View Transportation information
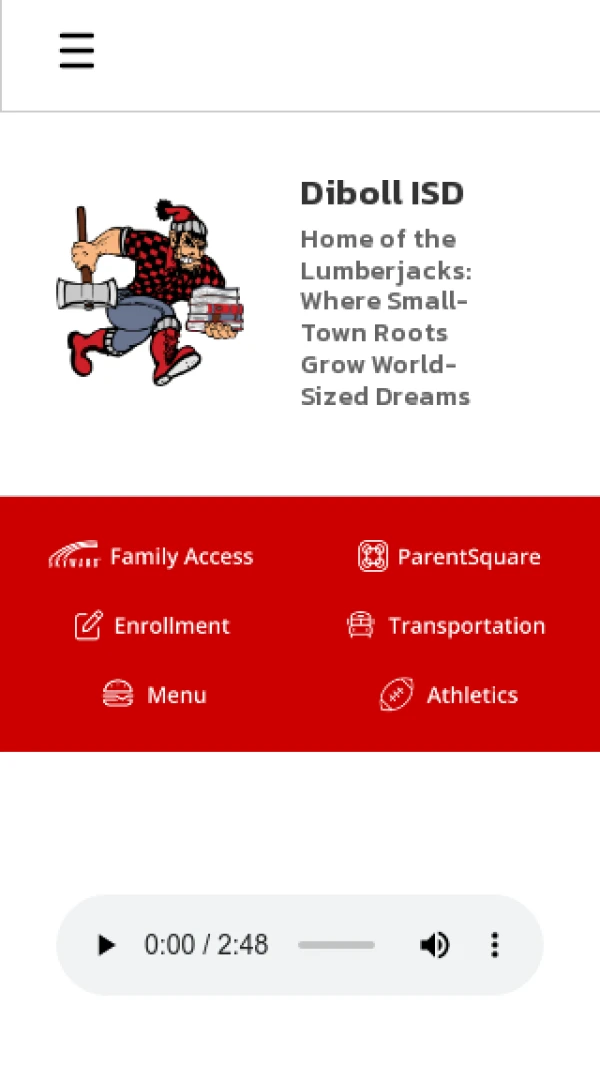 click(446, 626)
